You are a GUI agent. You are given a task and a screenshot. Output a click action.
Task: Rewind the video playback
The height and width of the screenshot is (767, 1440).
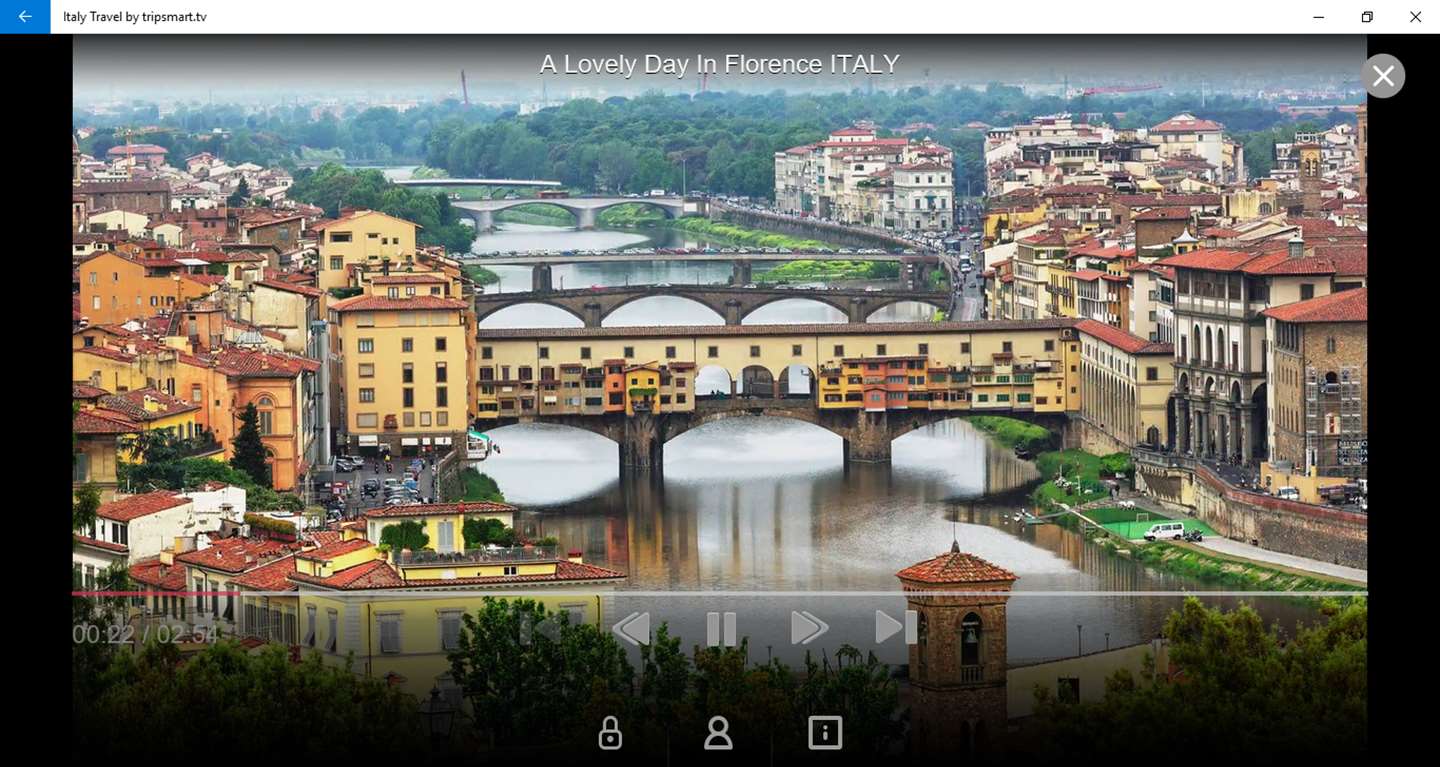(x=632, y=628)
